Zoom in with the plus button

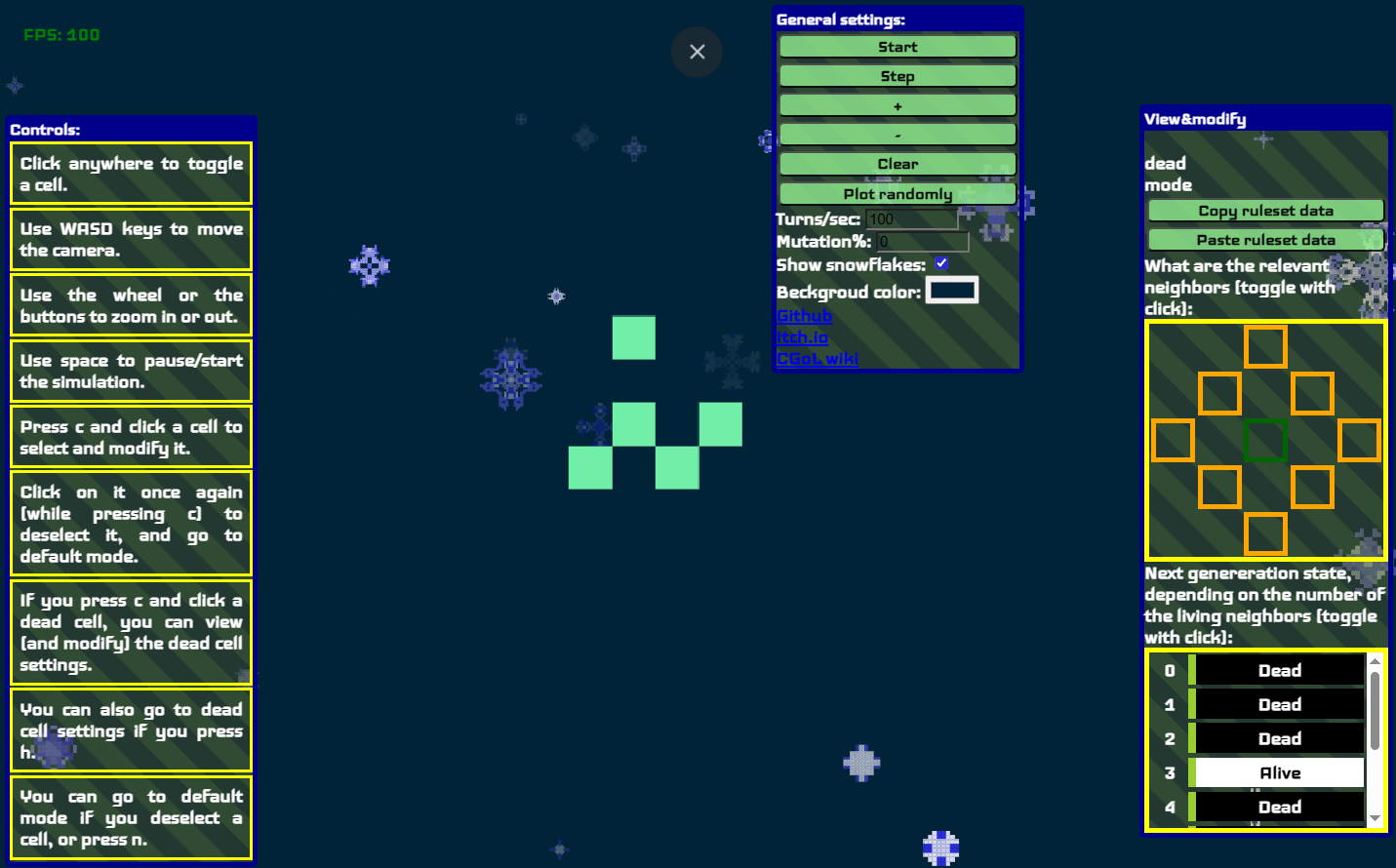pos(897,105)
